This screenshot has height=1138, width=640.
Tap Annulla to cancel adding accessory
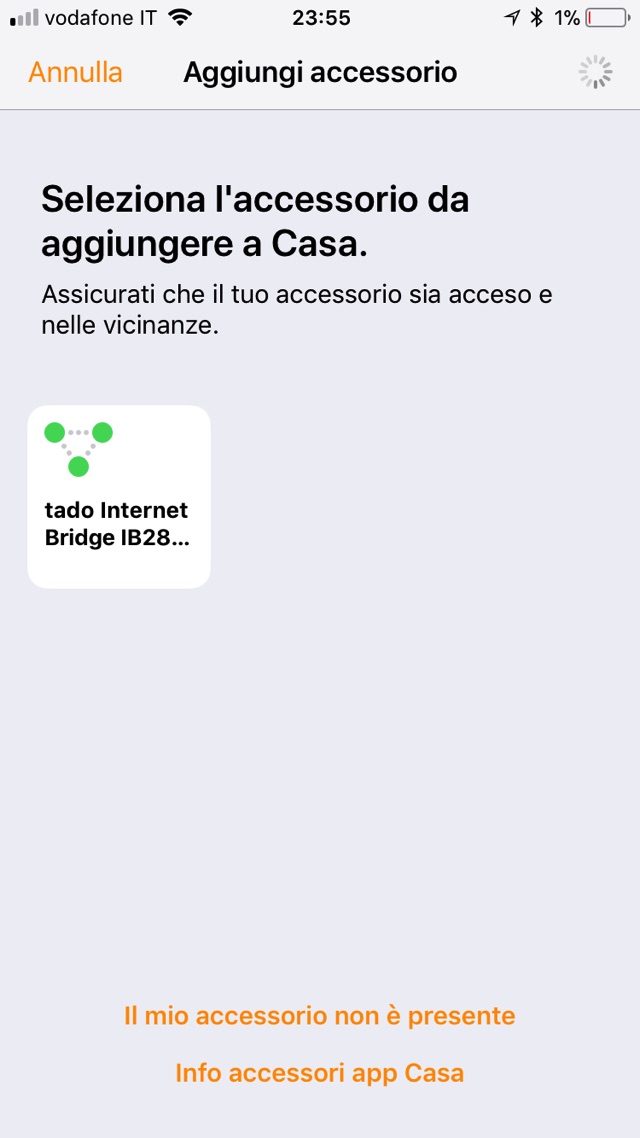[75, 73]
